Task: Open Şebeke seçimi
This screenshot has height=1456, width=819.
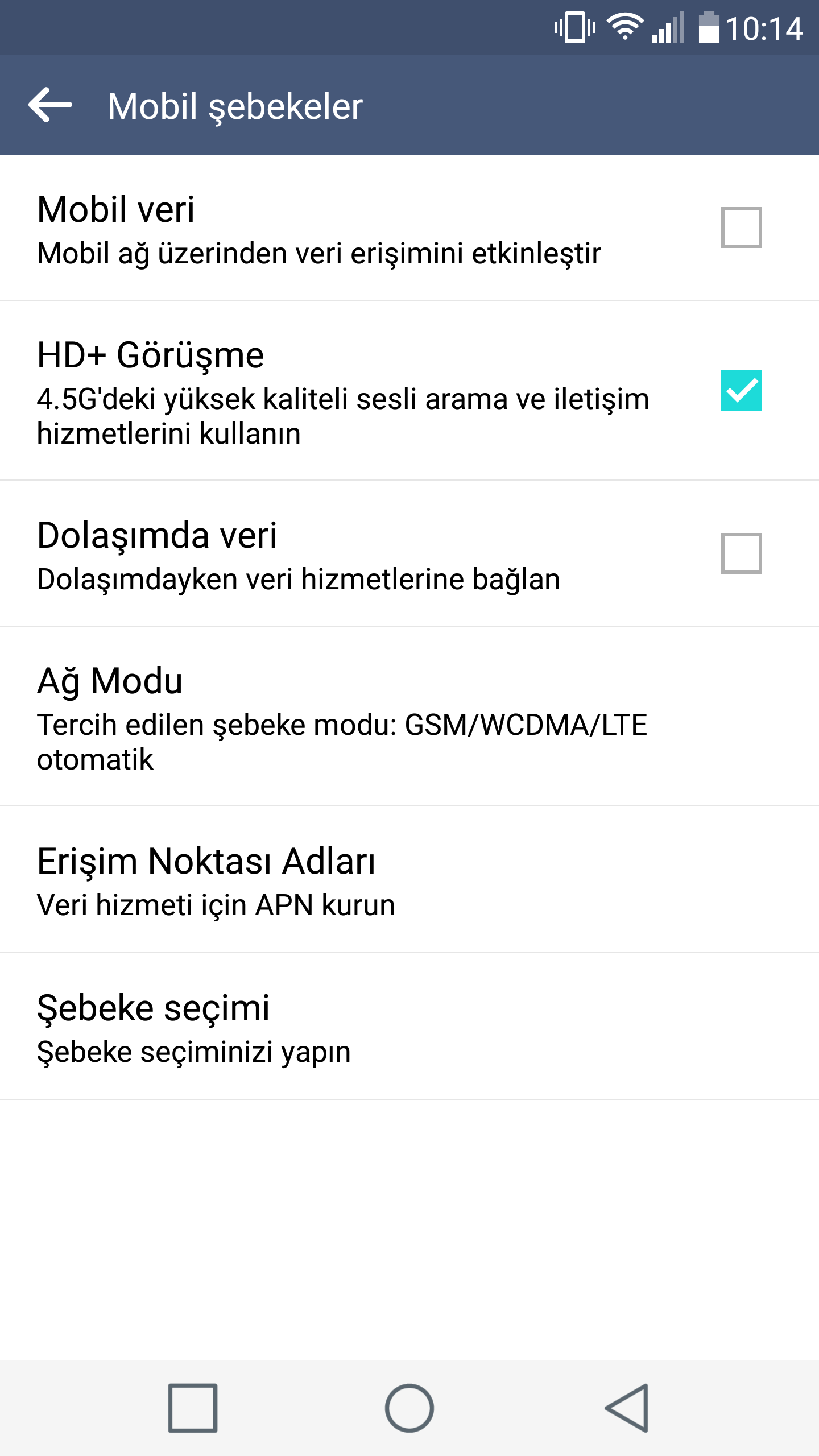Action: tap(341, 1027)
